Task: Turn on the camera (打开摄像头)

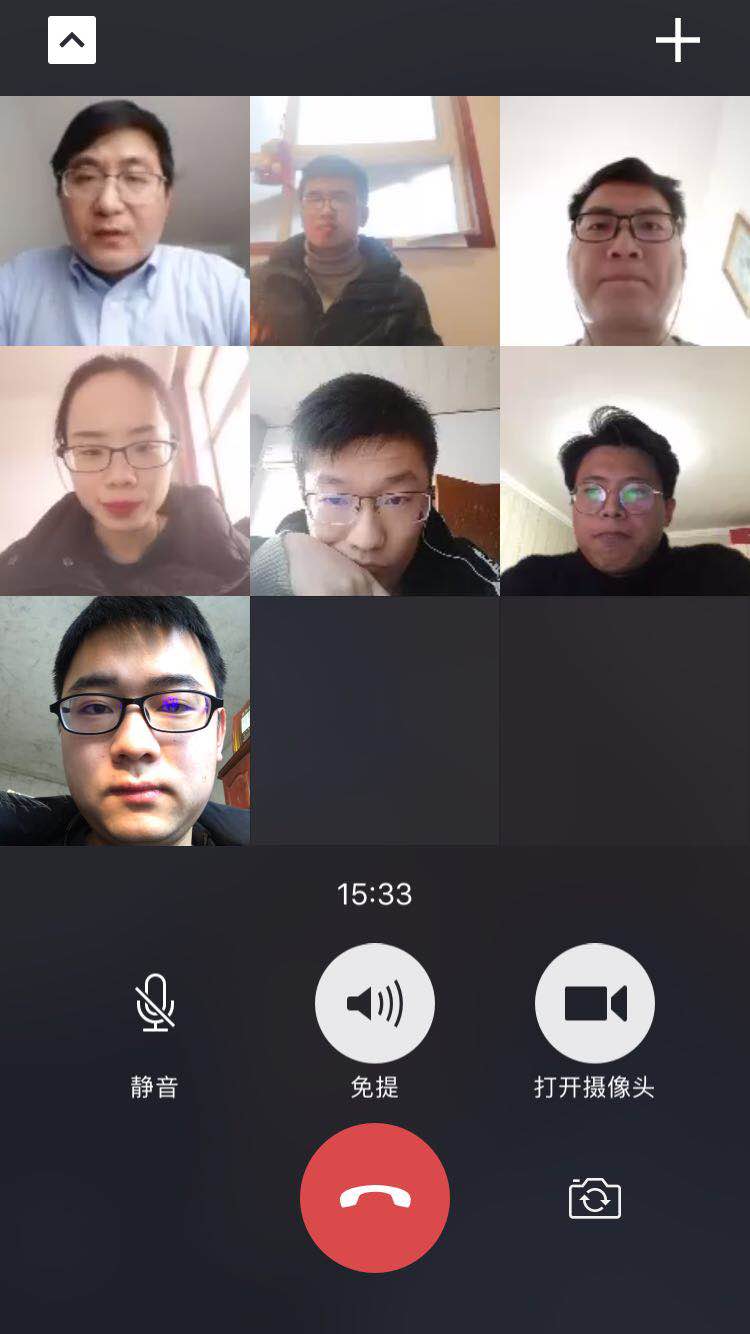Action: click(595, 1003)
